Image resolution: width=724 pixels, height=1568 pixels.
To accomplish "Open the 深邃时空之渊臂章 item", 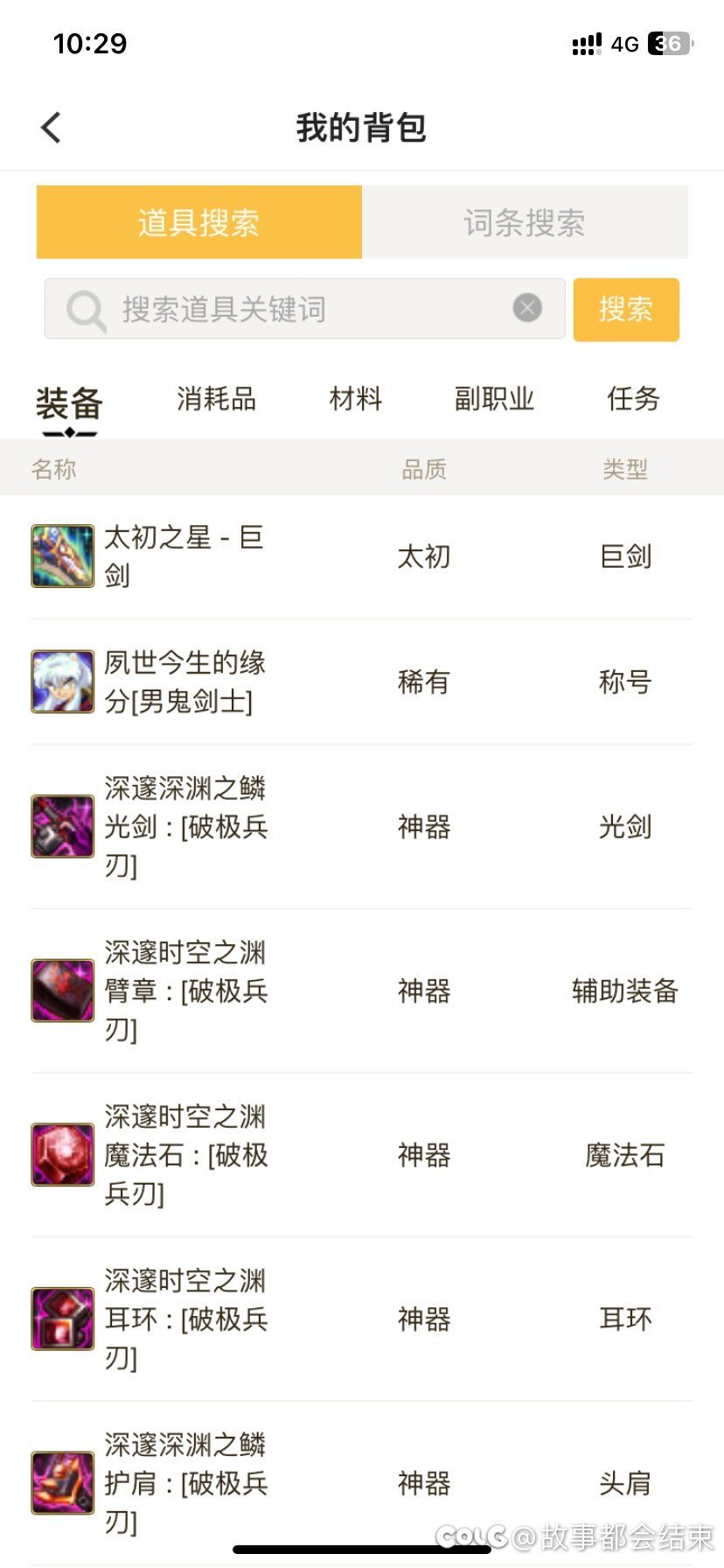I will click(362, 991).
